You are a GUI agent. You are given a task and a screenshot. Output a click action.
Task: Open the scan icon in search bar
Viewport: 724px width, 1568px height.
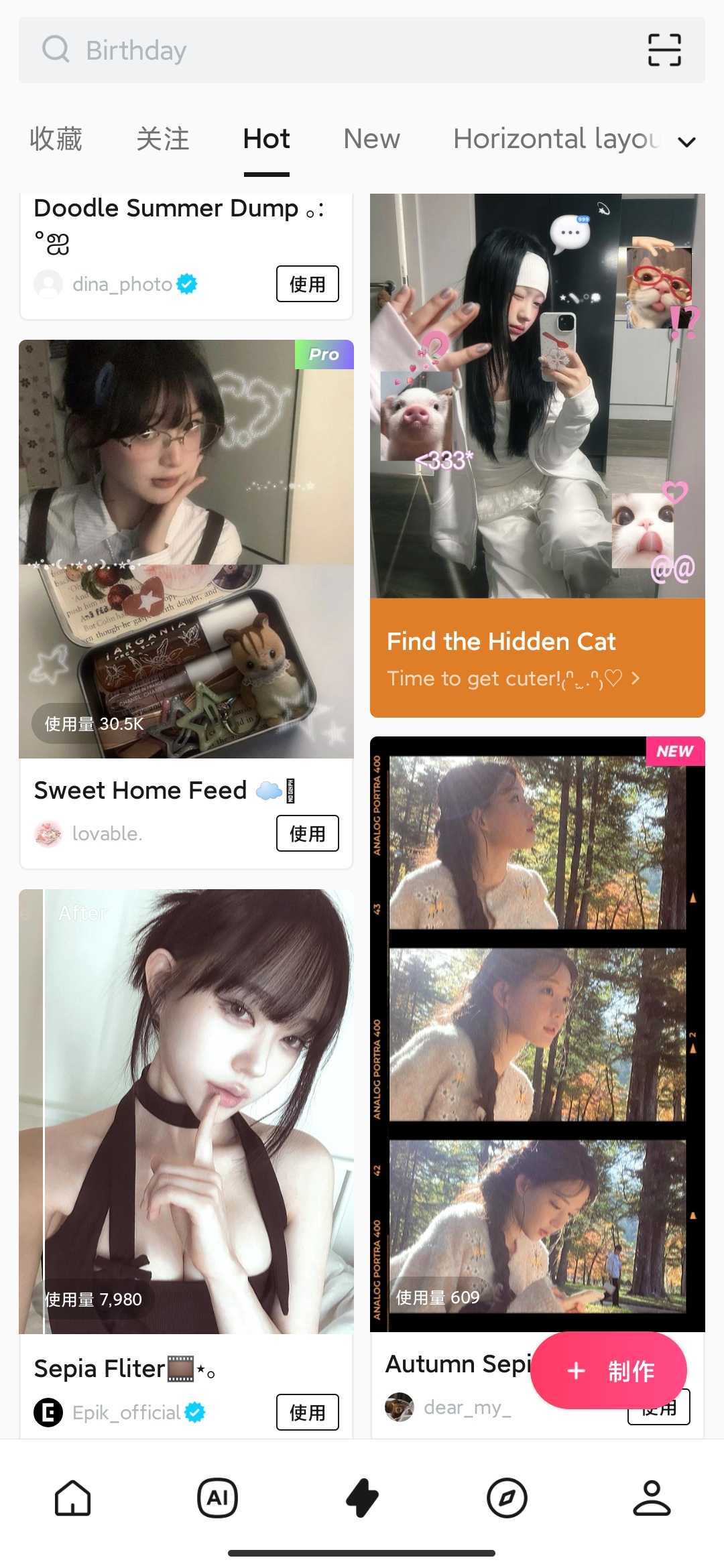(x=664, y=50)
